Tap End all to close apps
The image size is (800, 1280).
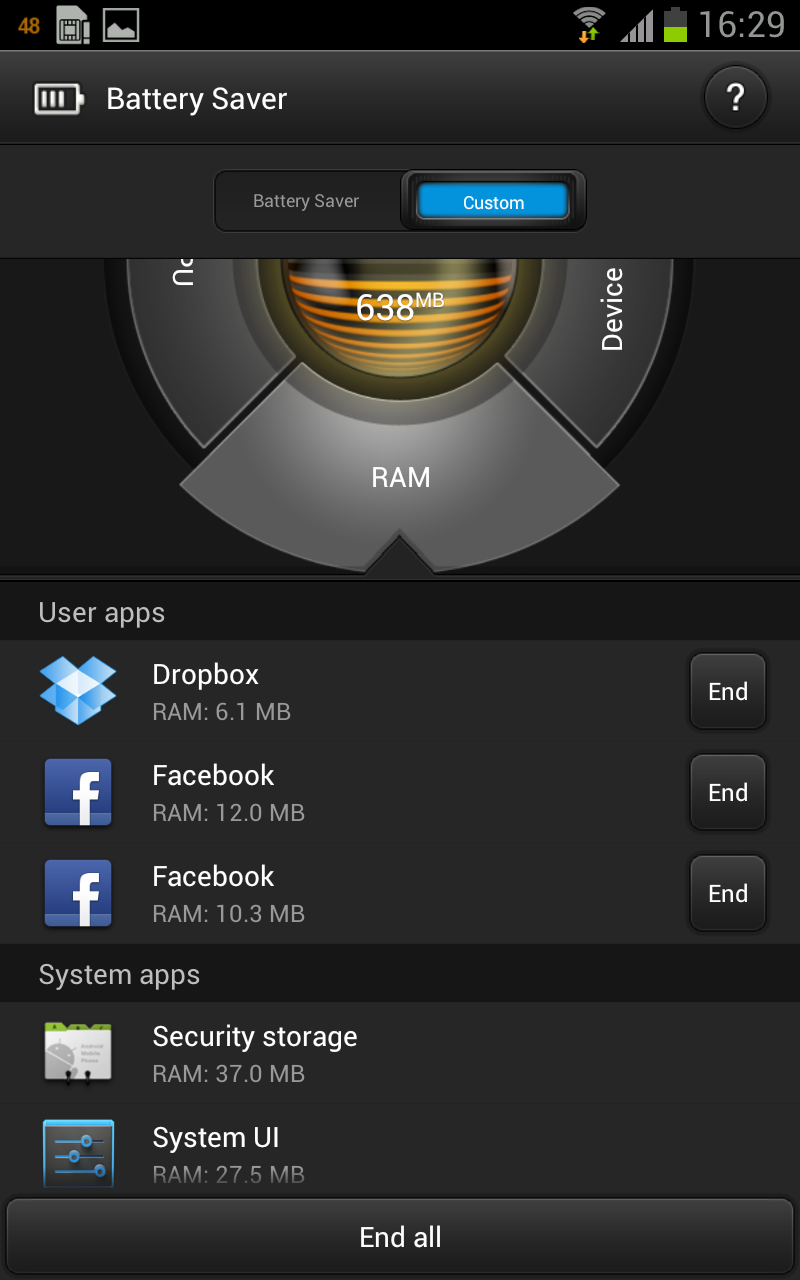(400, 1237)
